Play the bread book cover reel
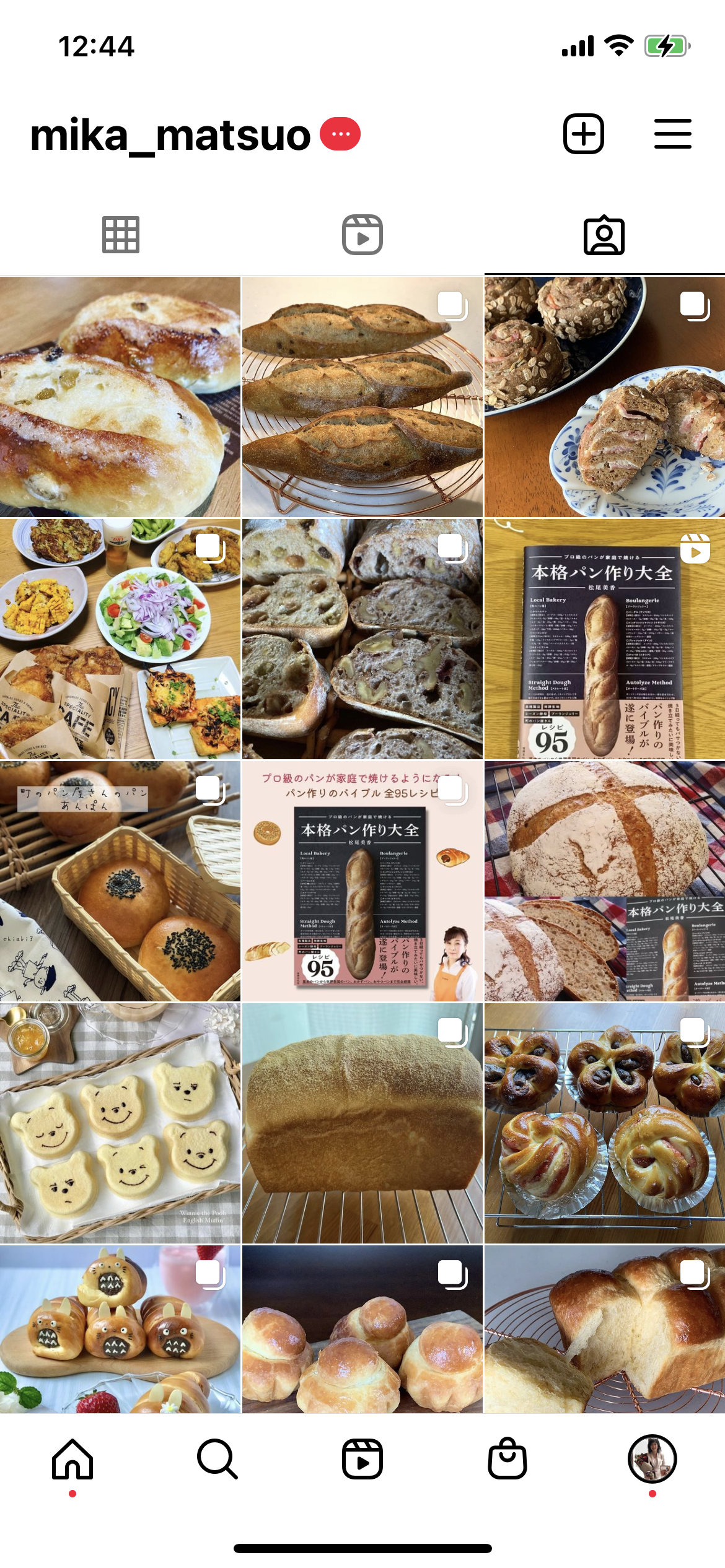Viewport: 725px width, 1568px height. [604, 638]
